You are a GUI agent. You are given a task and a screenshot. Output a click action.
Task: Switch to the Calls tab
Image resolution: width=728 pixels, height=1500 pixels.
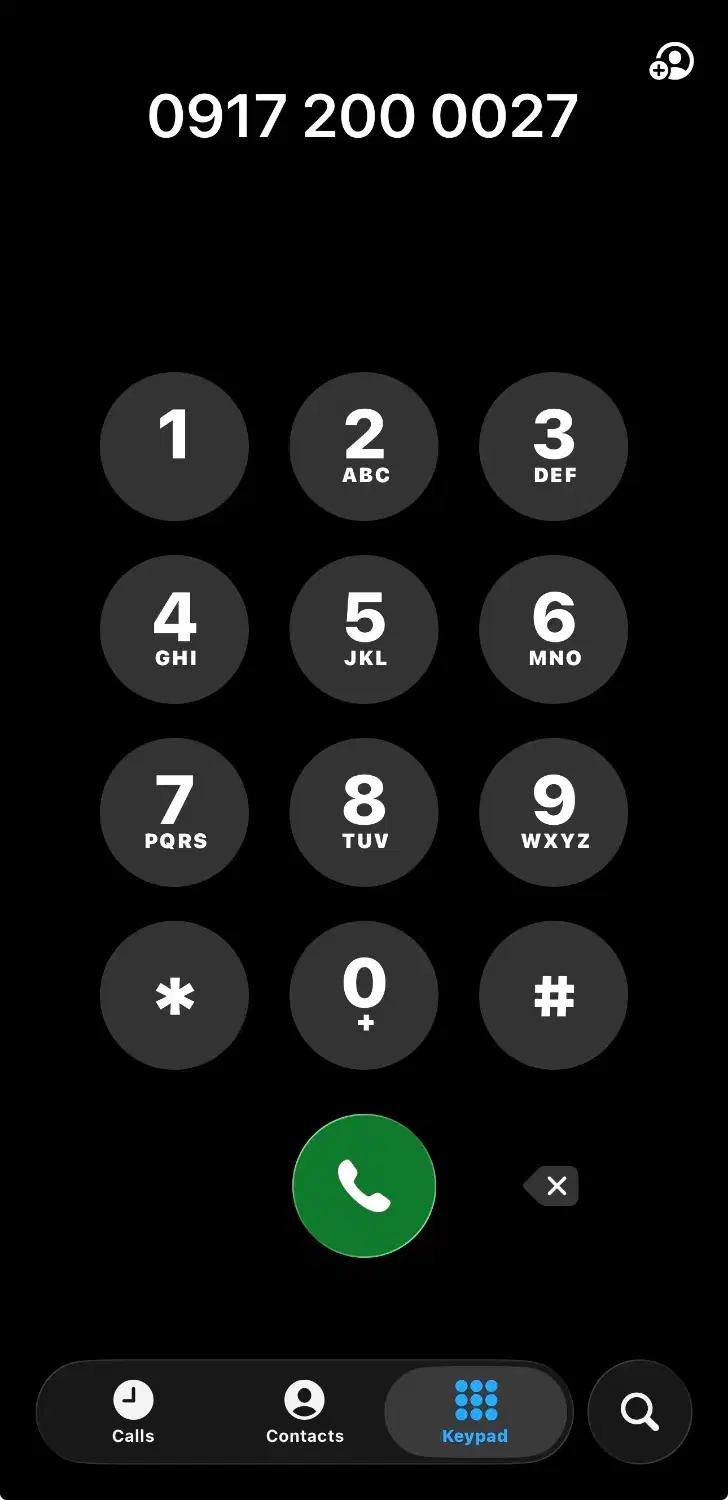(x=133, y=1412)
